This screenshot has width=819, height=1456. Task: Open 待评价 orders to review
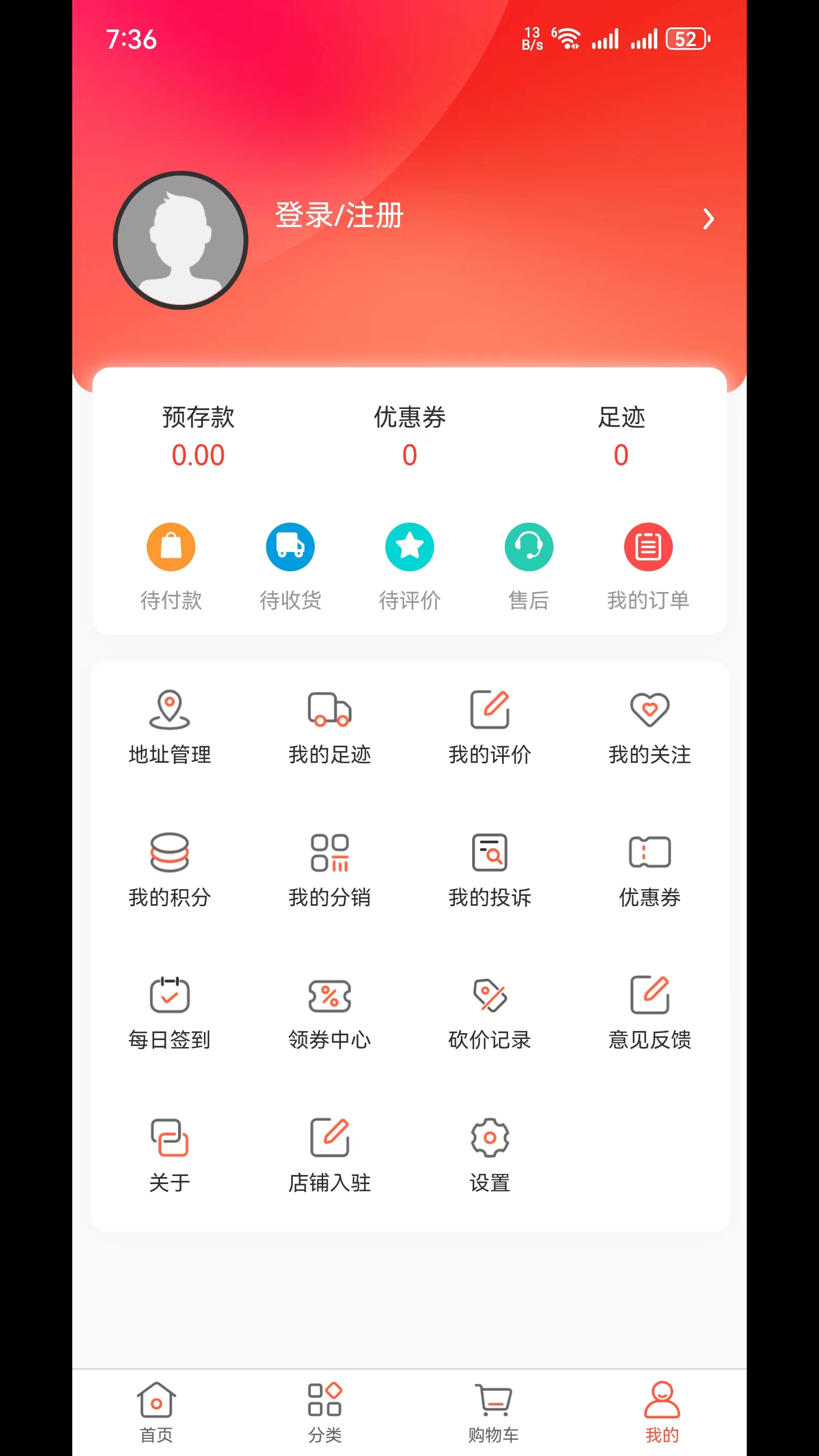click(x=409, y=566)
